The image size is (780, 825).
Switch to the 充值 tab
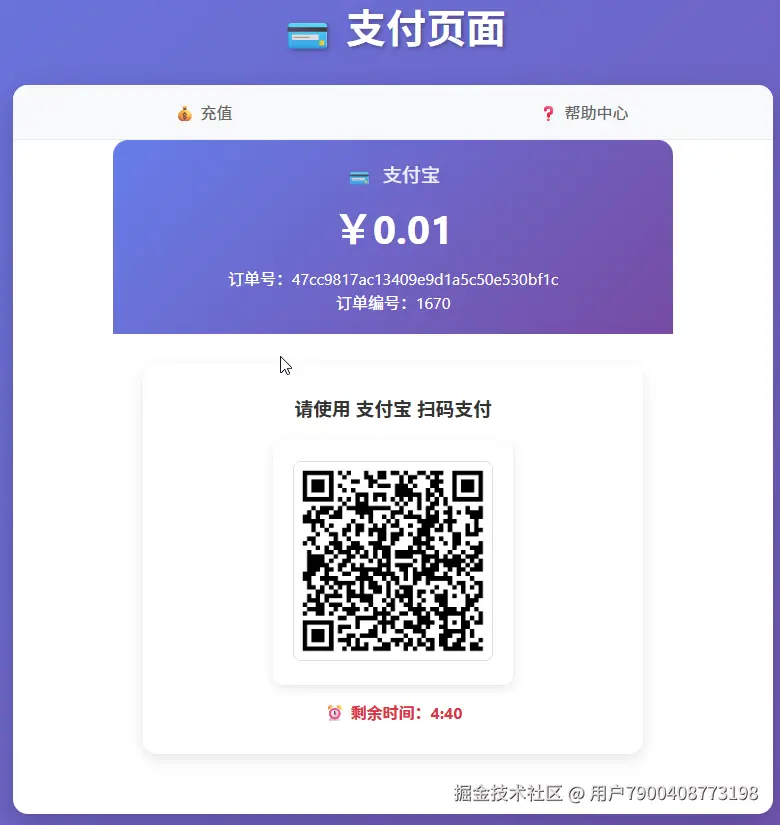click(205, 113)
